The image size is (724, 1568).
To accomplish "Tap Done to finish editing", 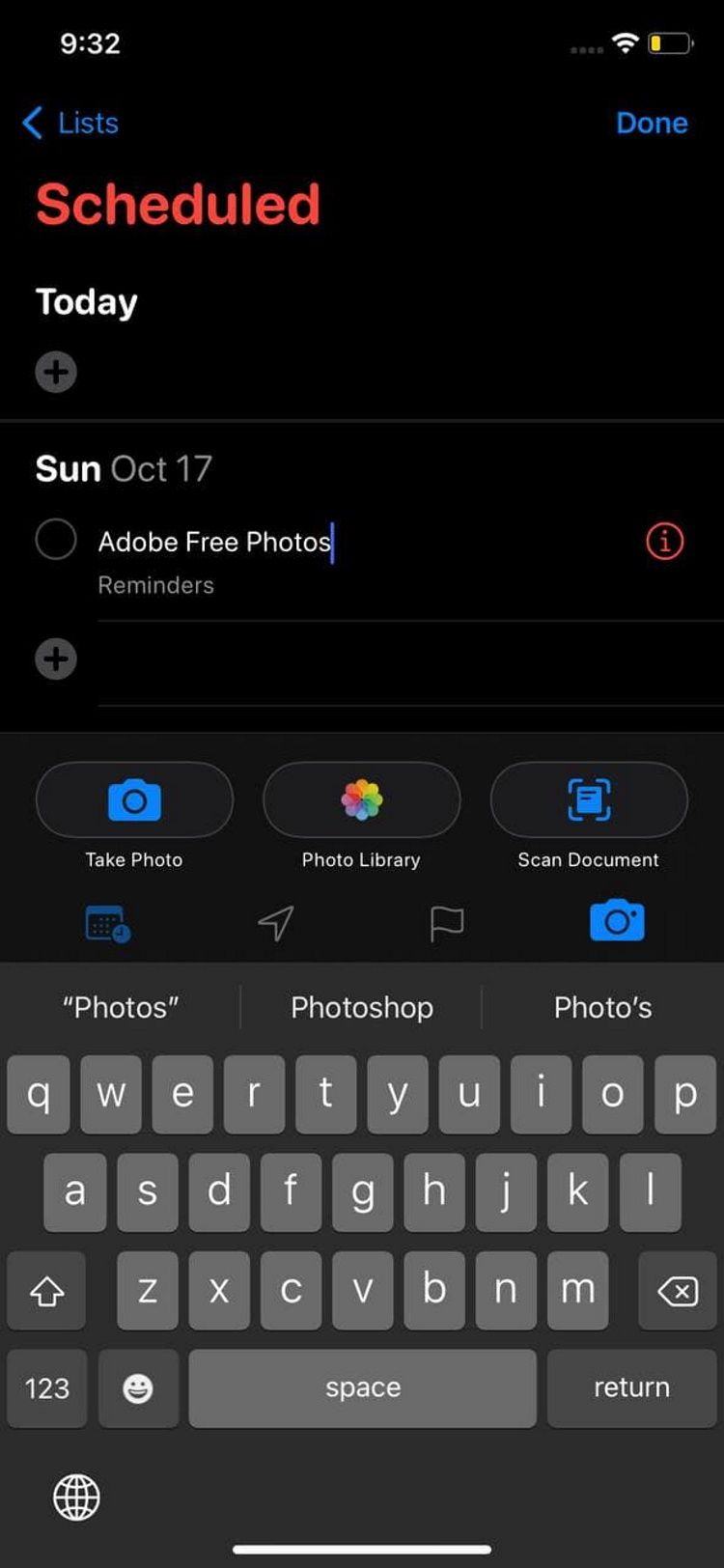I will [x=652, y=123].
